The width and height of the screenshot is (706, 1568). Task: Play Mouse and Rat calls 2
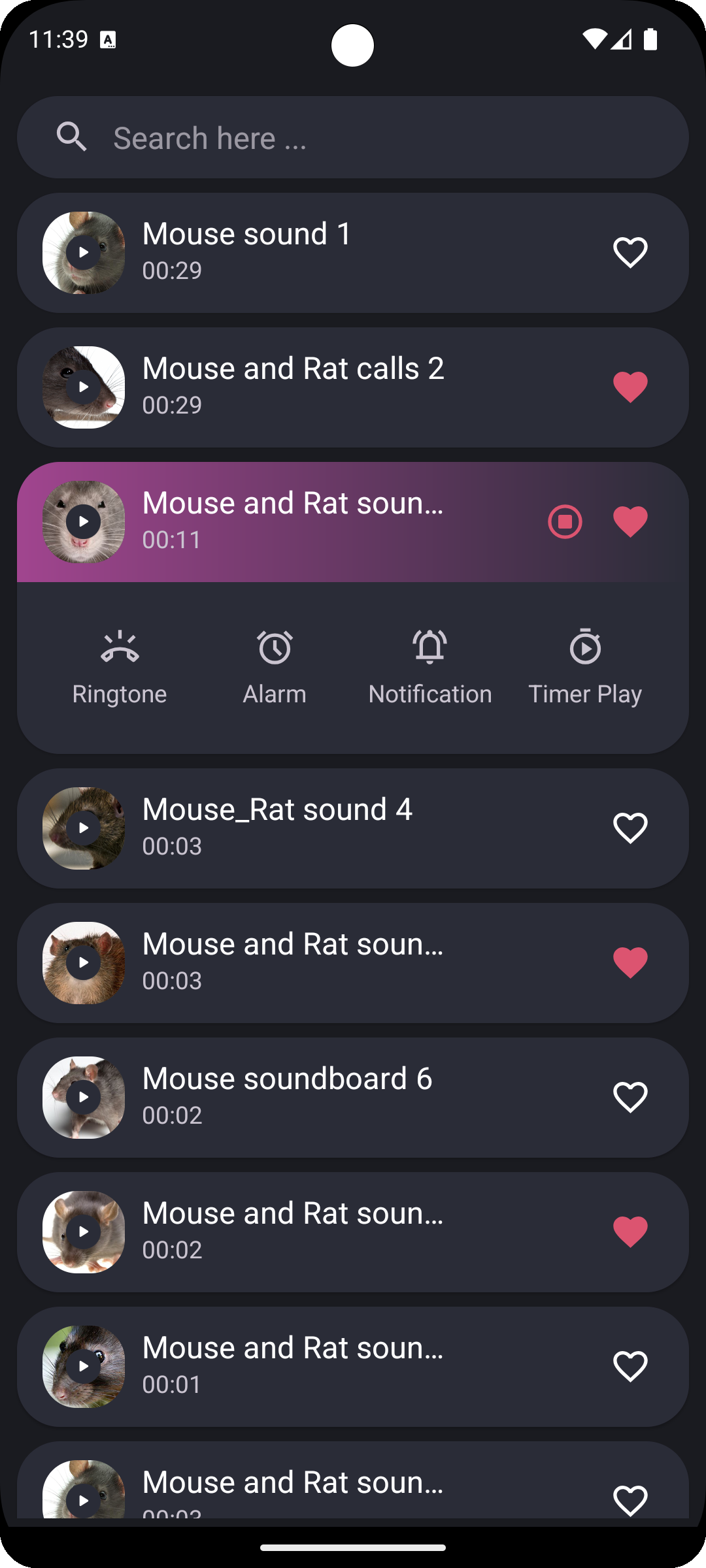click(84, 387)
